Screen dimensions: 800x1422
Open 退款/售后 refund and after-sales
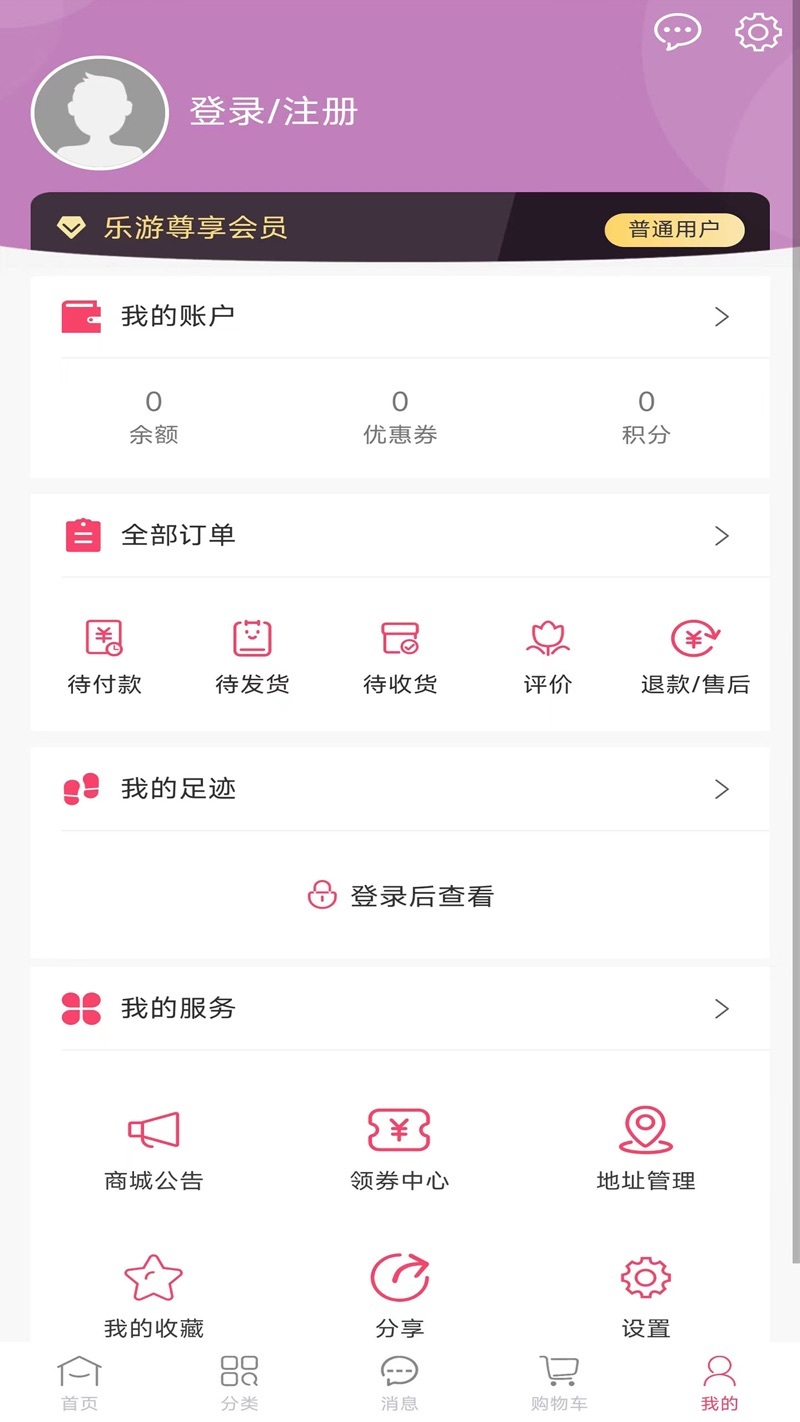pos(694,637)
